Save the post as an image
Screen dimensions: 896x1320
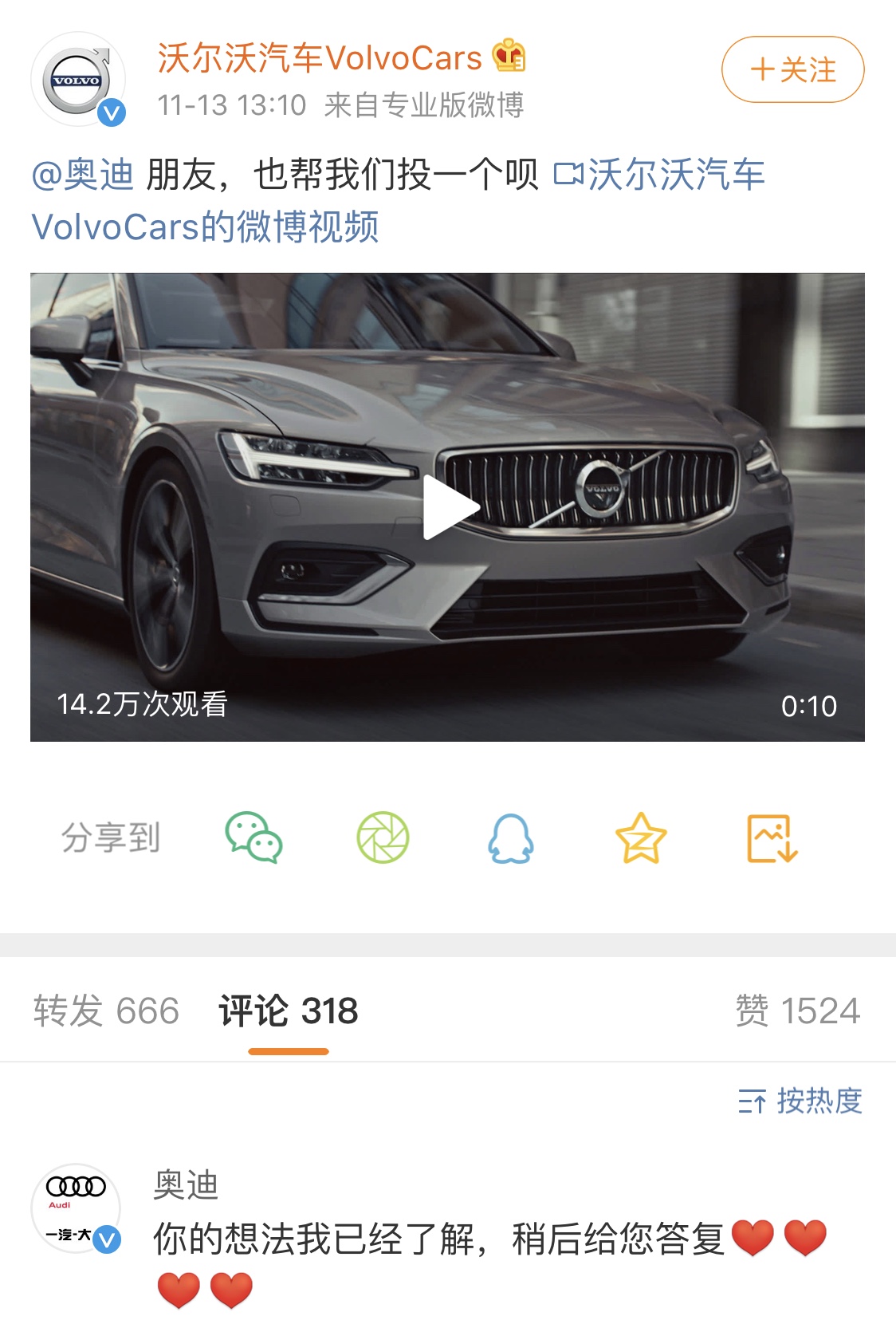771,837
